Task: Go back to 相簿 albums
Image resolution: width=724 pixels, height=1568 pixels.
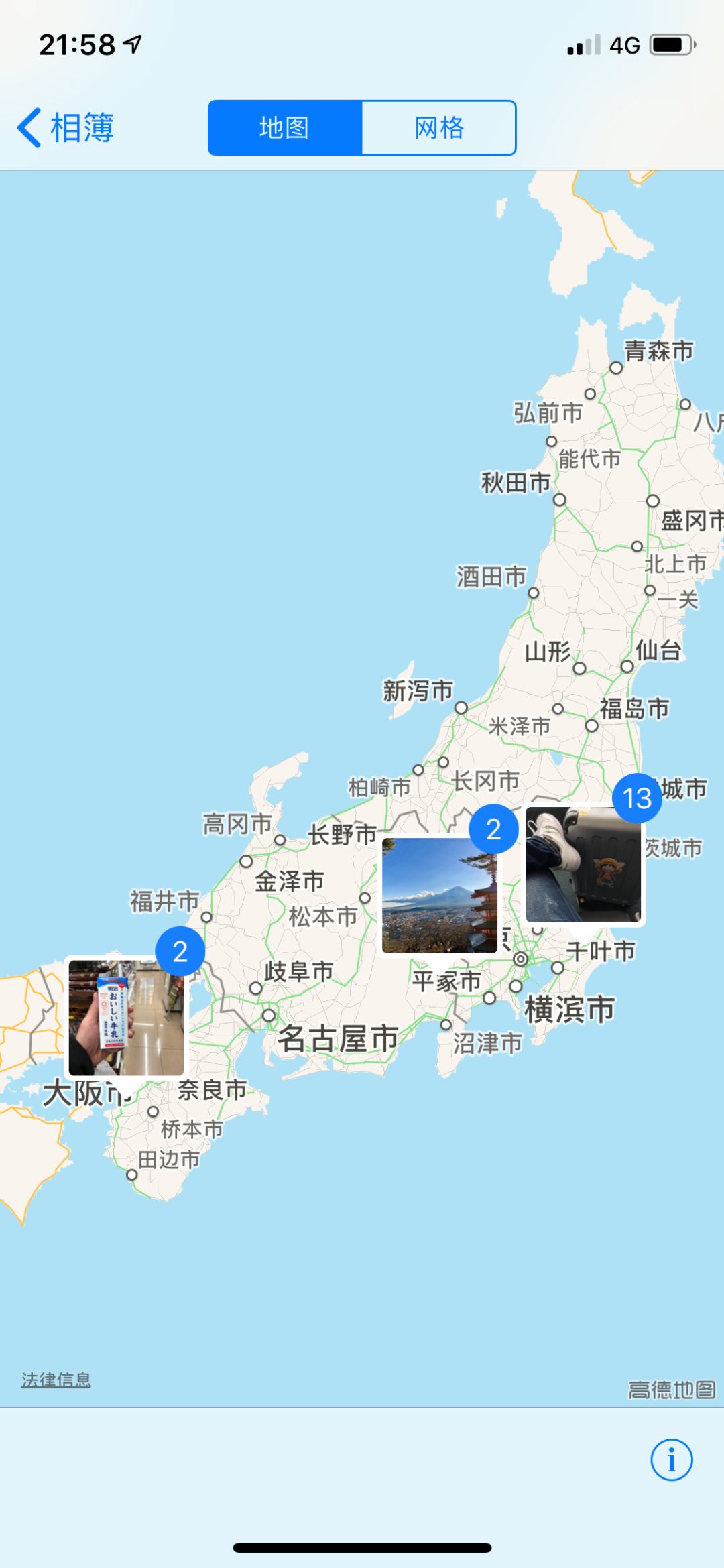Action: tap(66, 127)
